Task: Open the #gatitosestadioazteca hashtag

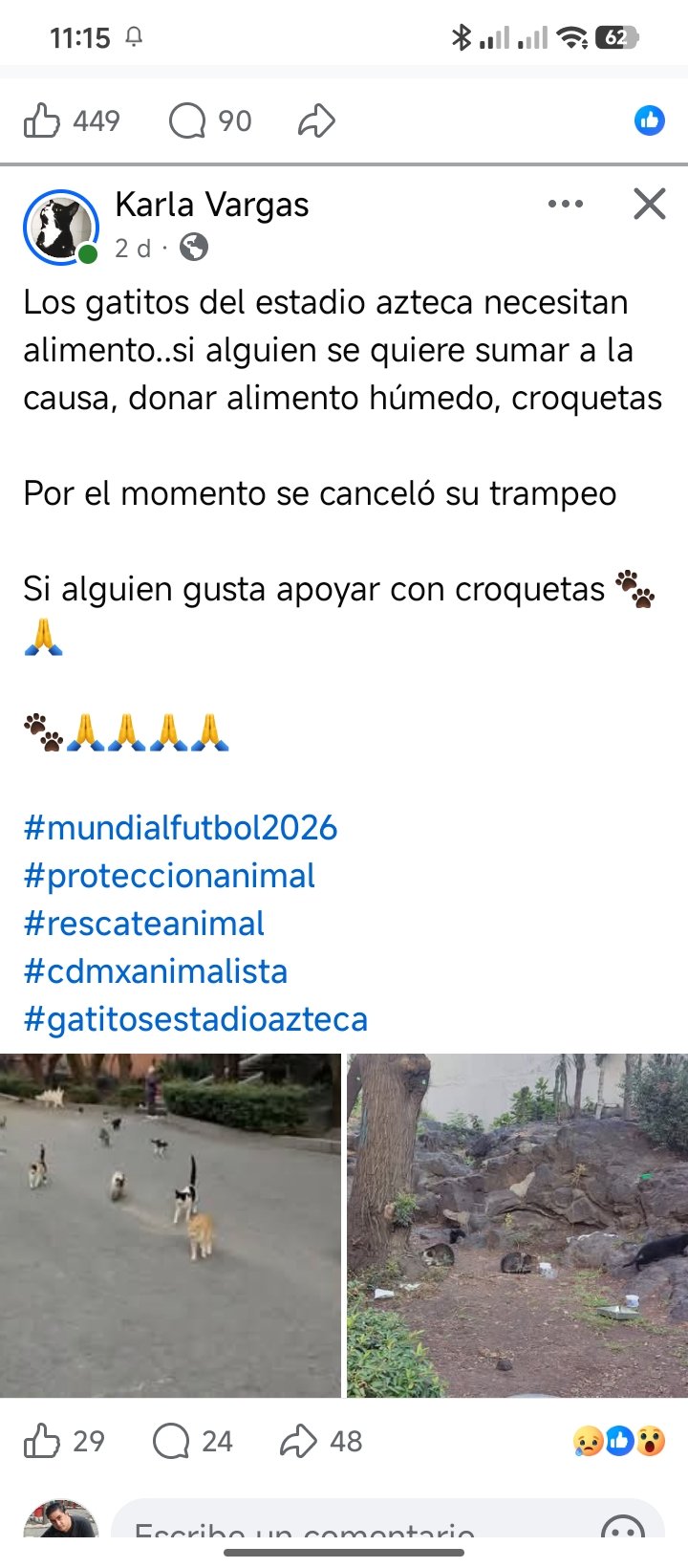Action: click(x=196, y=1019)
